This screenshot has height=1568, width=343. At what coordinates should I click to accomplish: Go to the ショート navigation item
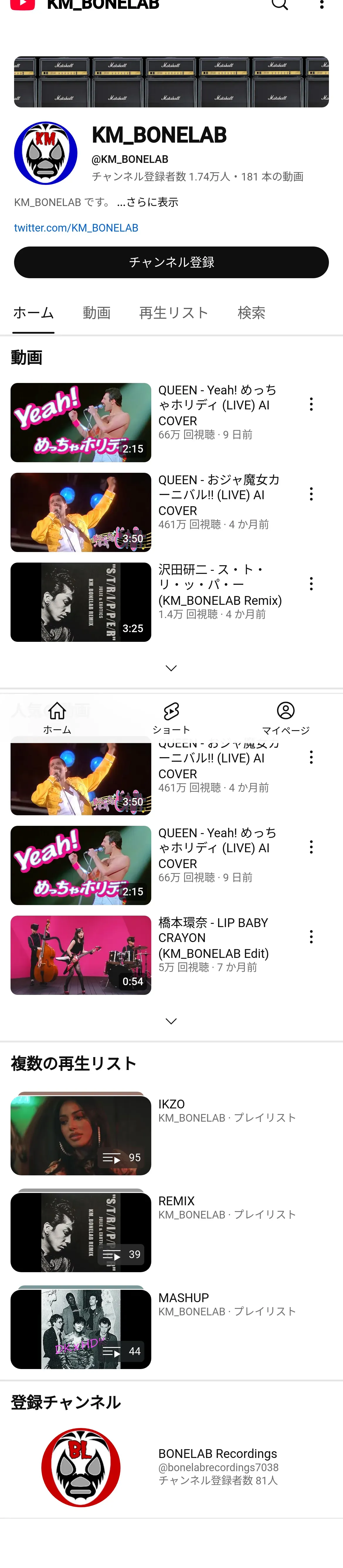click(171, 717)
